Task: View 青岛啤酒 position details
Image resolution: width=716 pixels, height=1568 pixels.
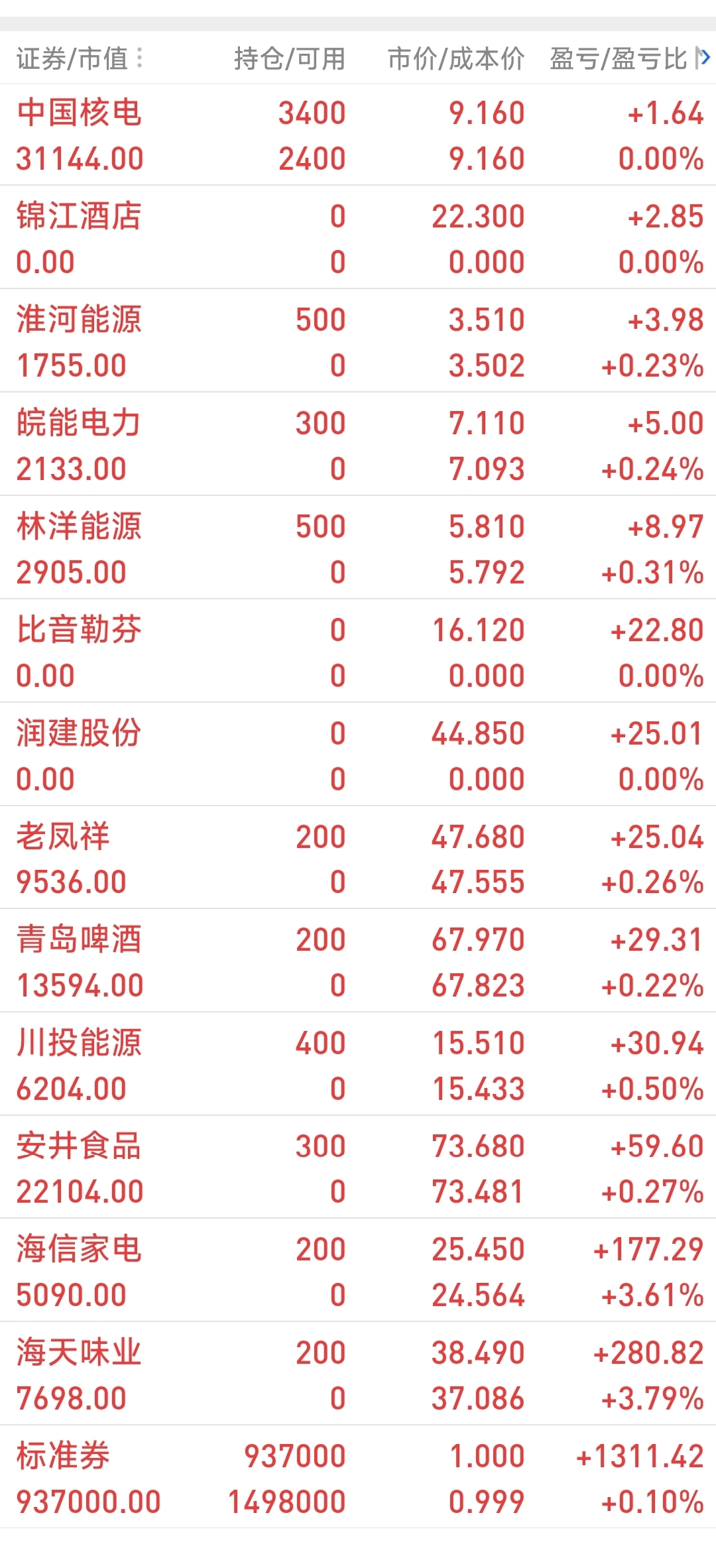Action: tap(358, 961)
